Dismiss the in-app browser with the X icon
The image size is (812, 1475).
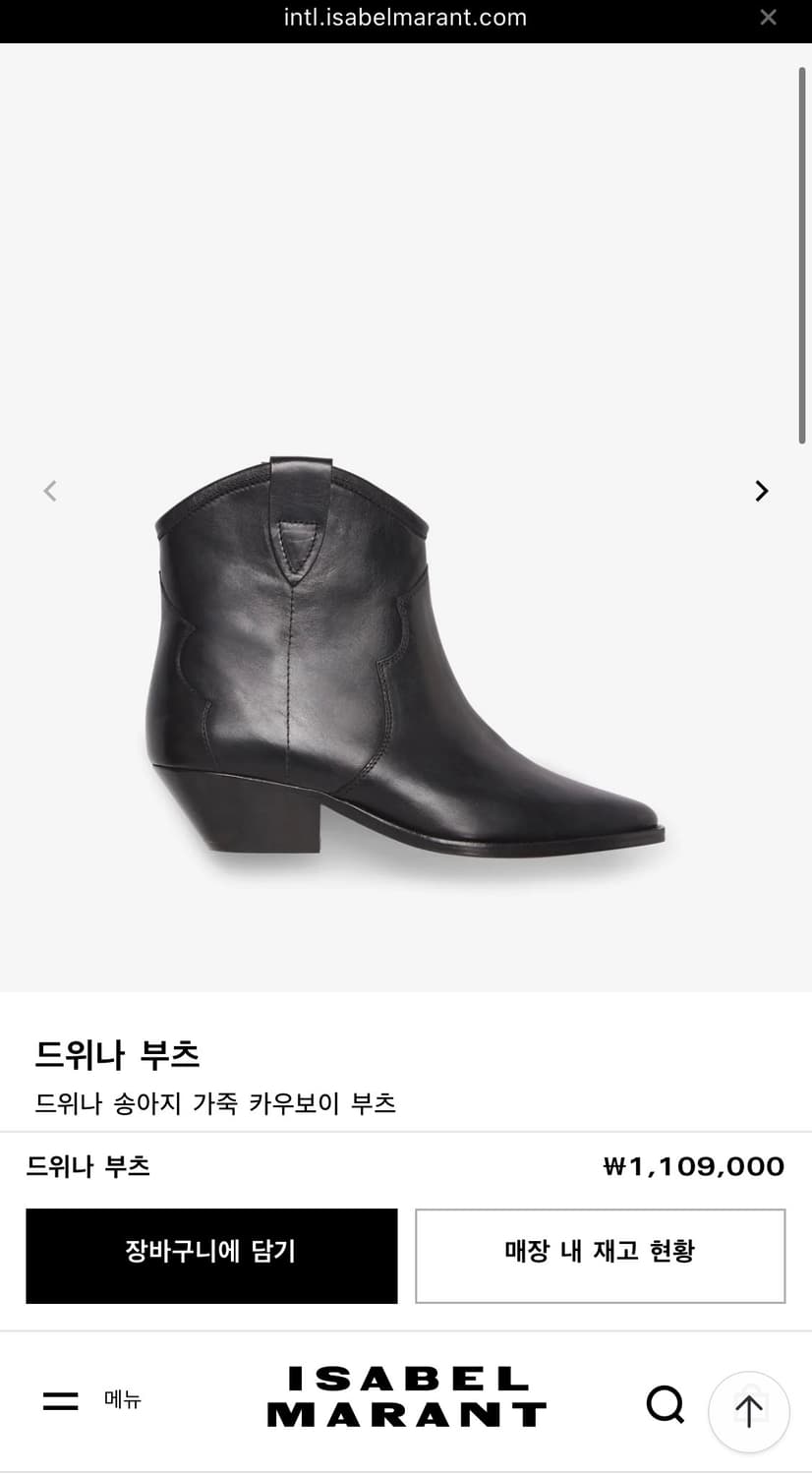coord(768,17)
